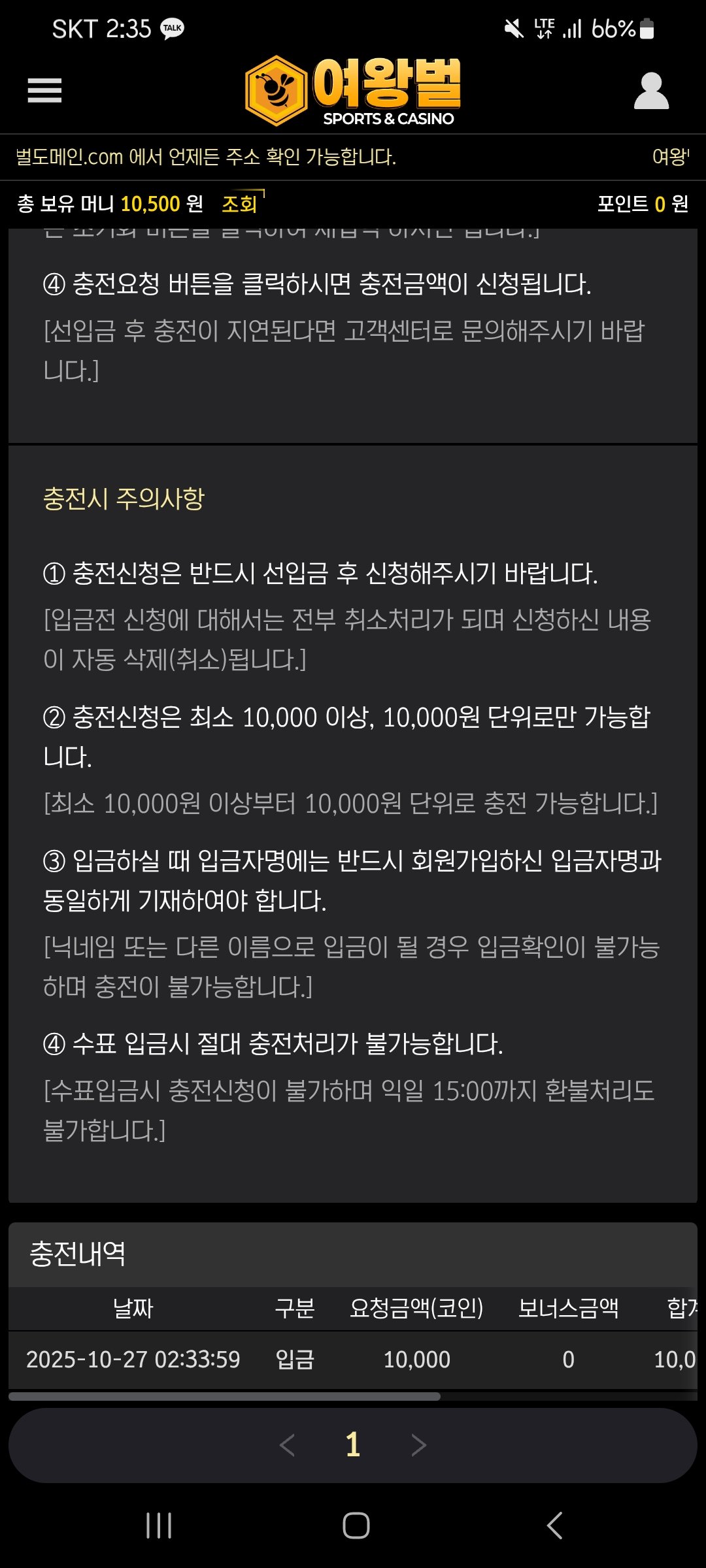Tap the system back button
Viewport: 706px width, 1568px height.
coord(554,1526)
